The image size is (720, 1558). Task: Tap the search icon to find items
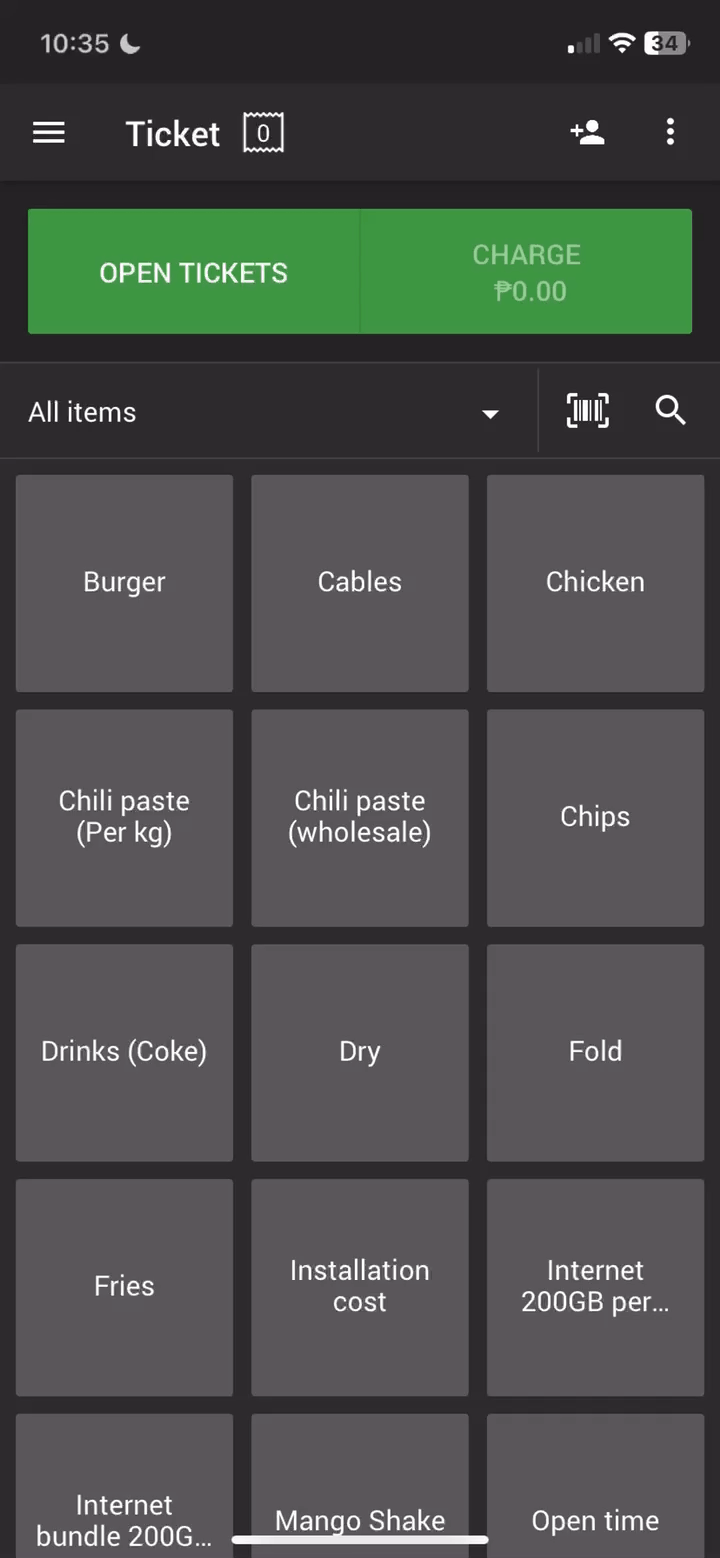(x=670, y=411)
